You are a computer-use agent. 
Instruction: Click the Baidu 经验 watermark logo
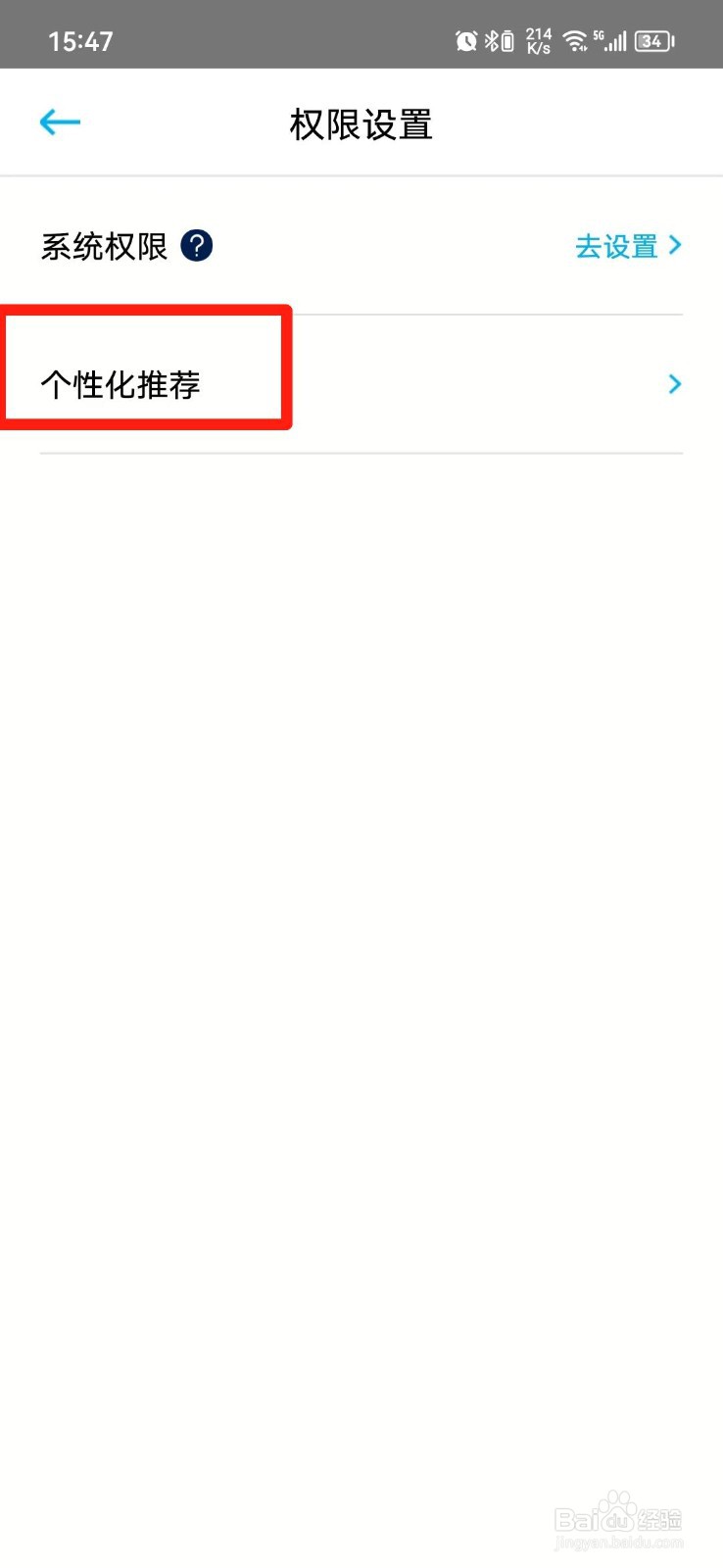(616, 1517)
